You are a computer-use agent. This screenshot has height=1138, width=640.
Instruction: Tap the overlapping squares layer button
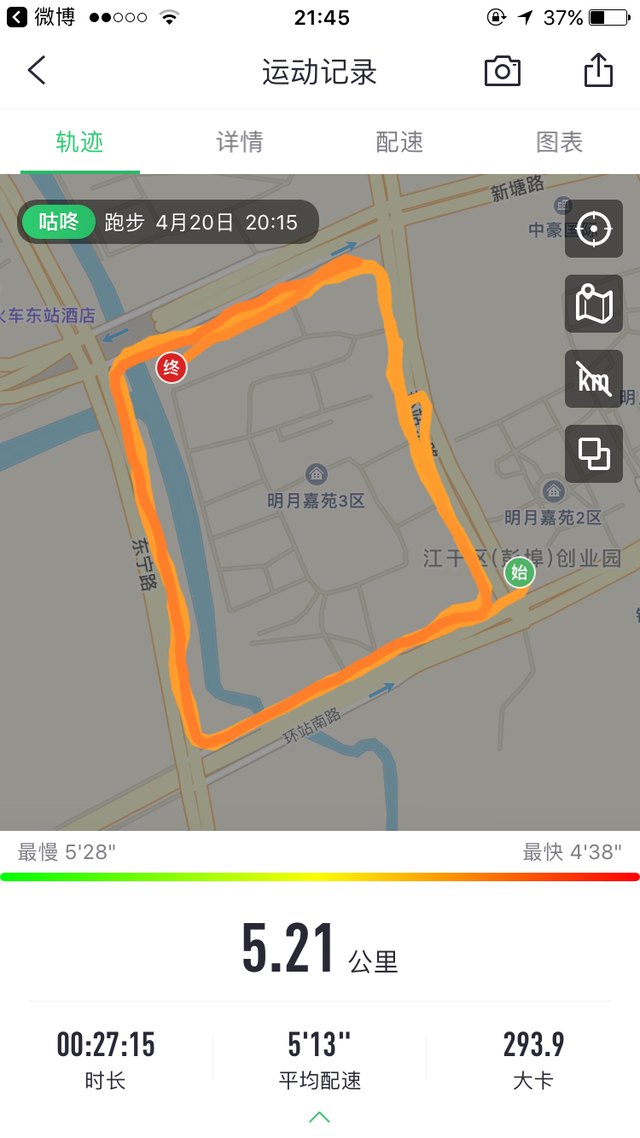click(x=594, y=454)
